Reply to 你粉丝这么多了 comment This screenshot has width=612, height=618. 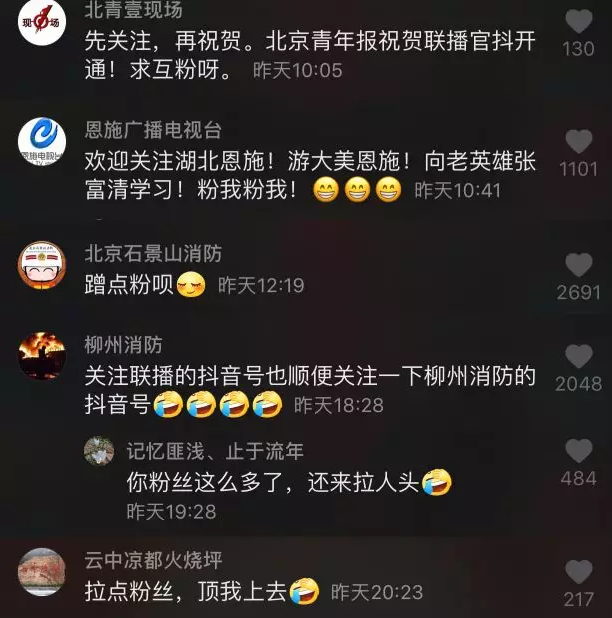point(270,483)
